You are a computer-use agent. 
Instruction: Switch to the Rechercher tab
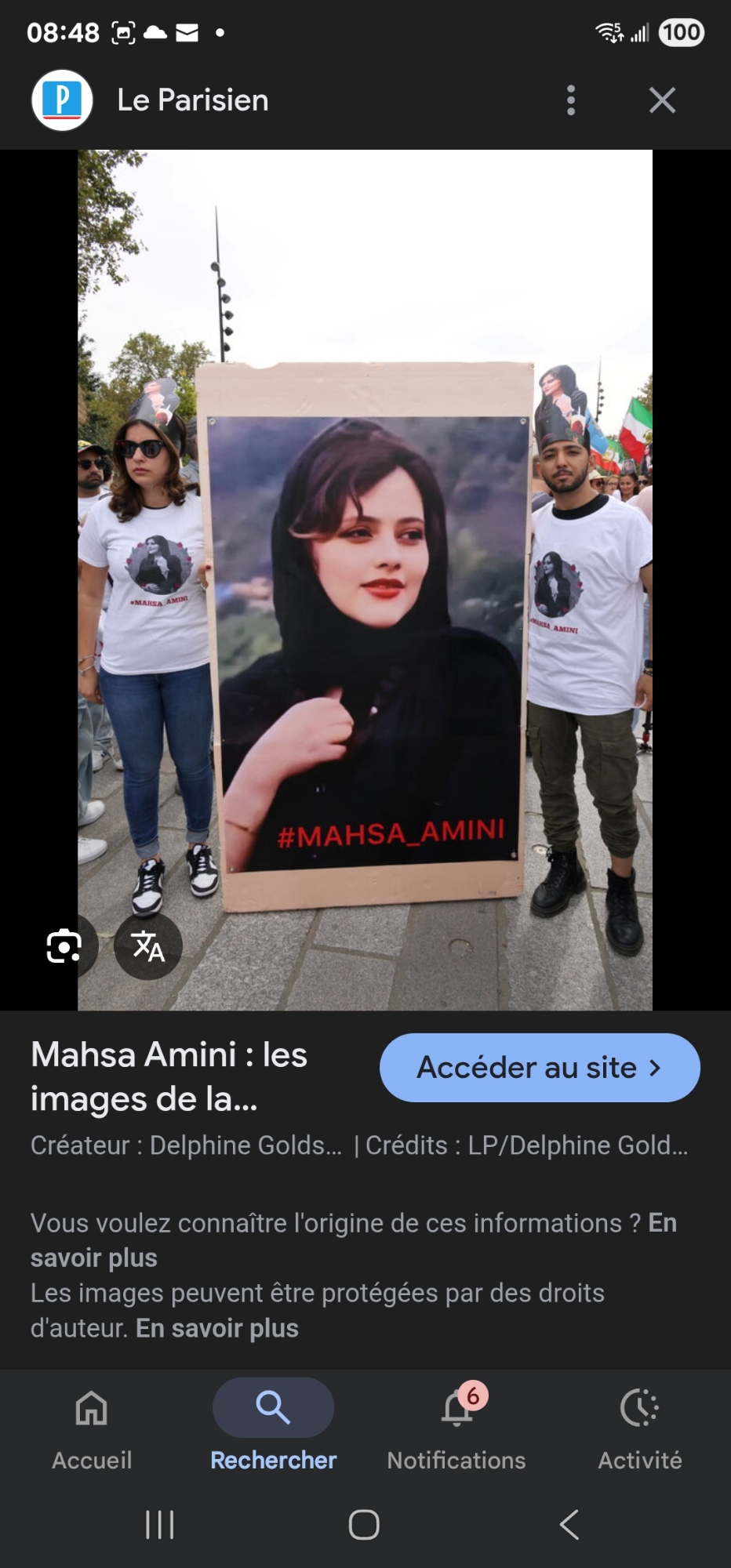click(x=273, y=1426)
